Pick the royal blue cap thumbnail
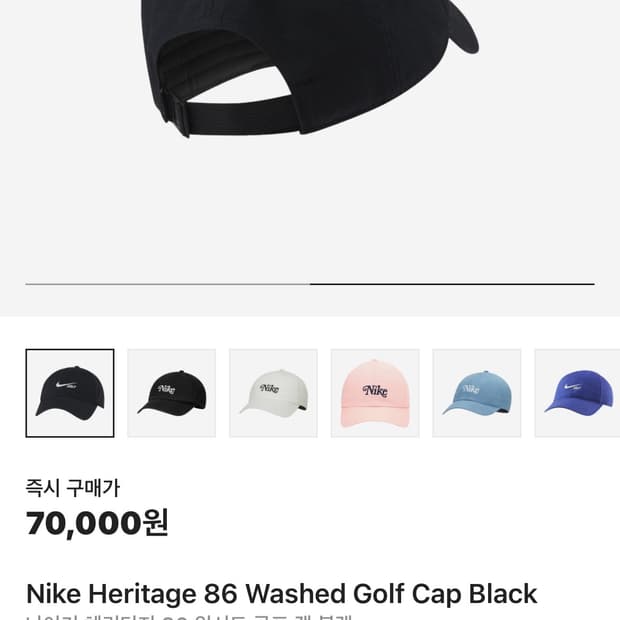Viewport: 620px width, 620px height. (578, 393)
